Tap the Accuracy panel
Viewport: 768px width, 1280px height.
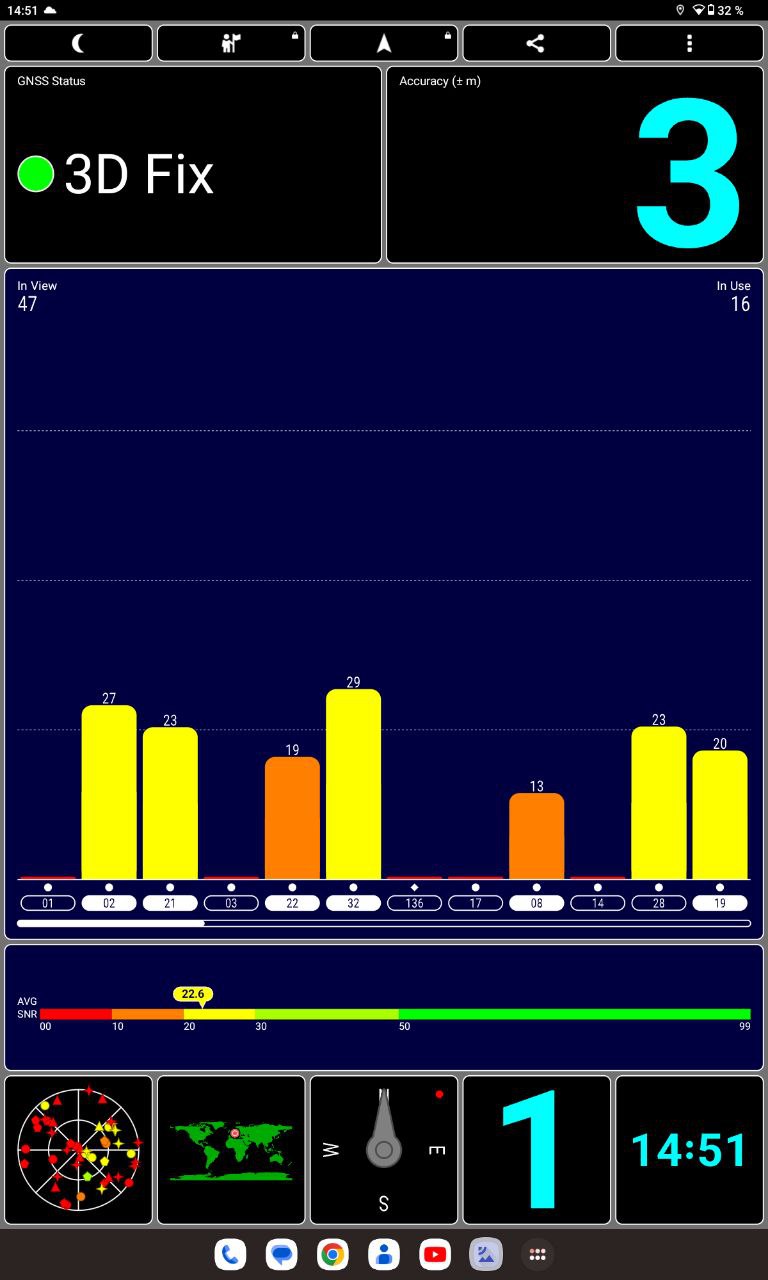click(575, 165)
